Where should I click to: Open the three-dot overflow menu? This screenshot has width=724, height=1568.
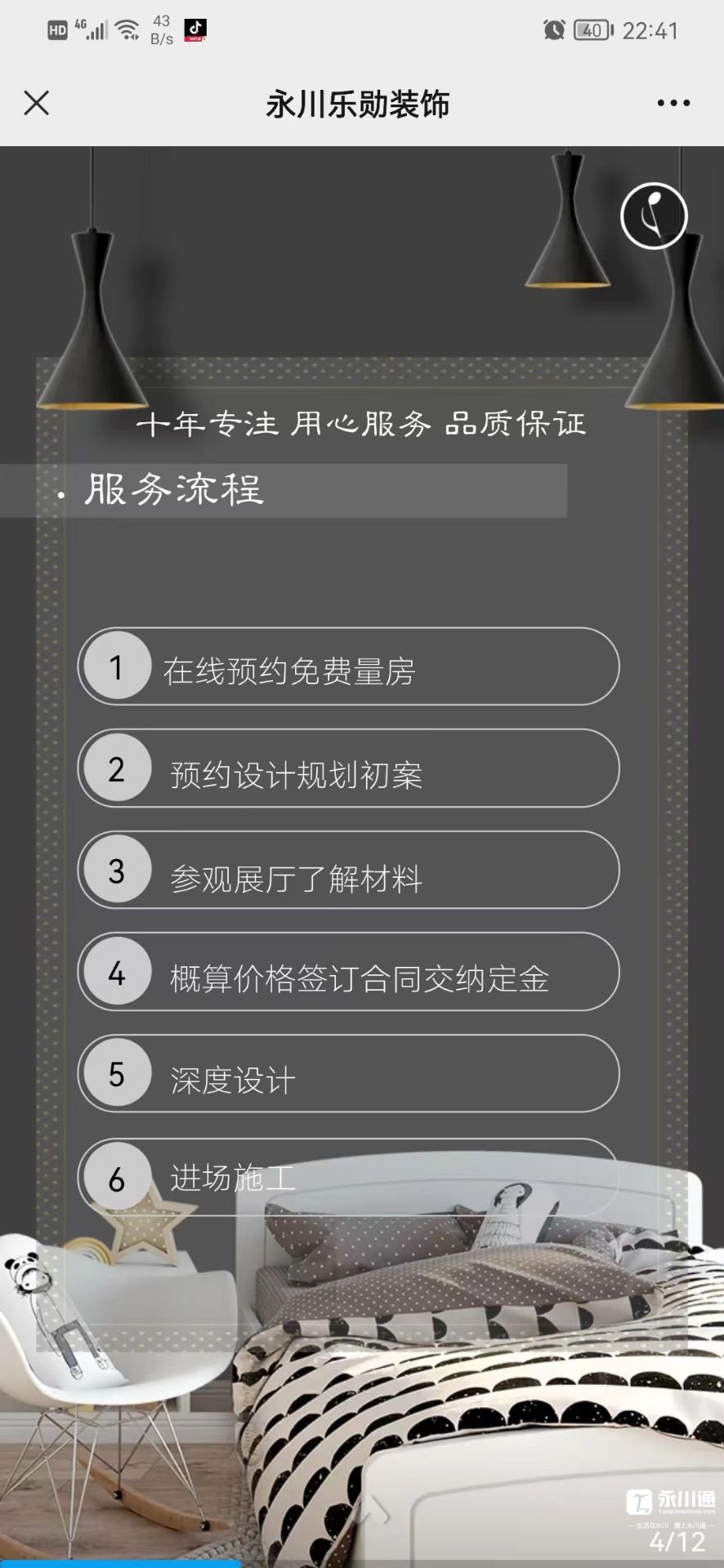673,104
